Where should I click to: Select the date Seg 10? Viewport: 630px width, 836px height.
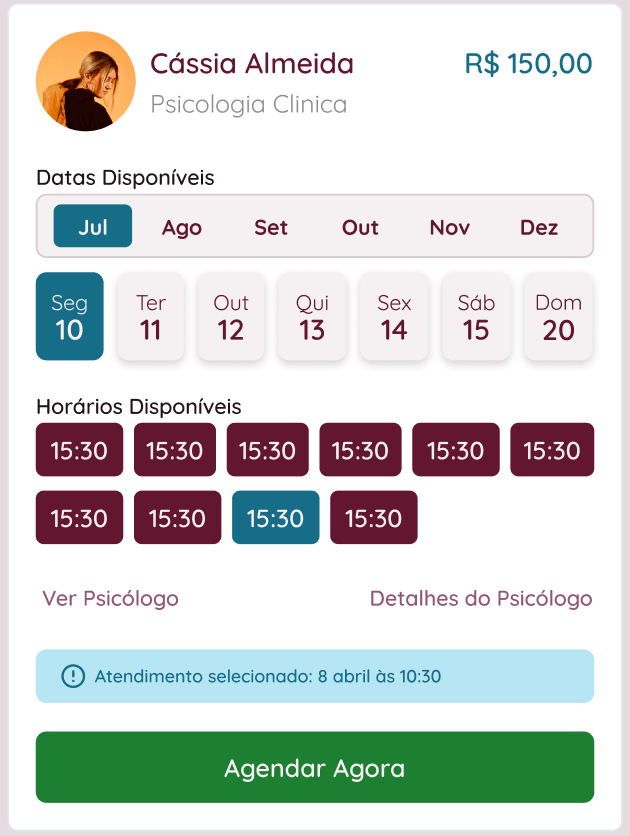pyautogui.click(x=70, y=316)
